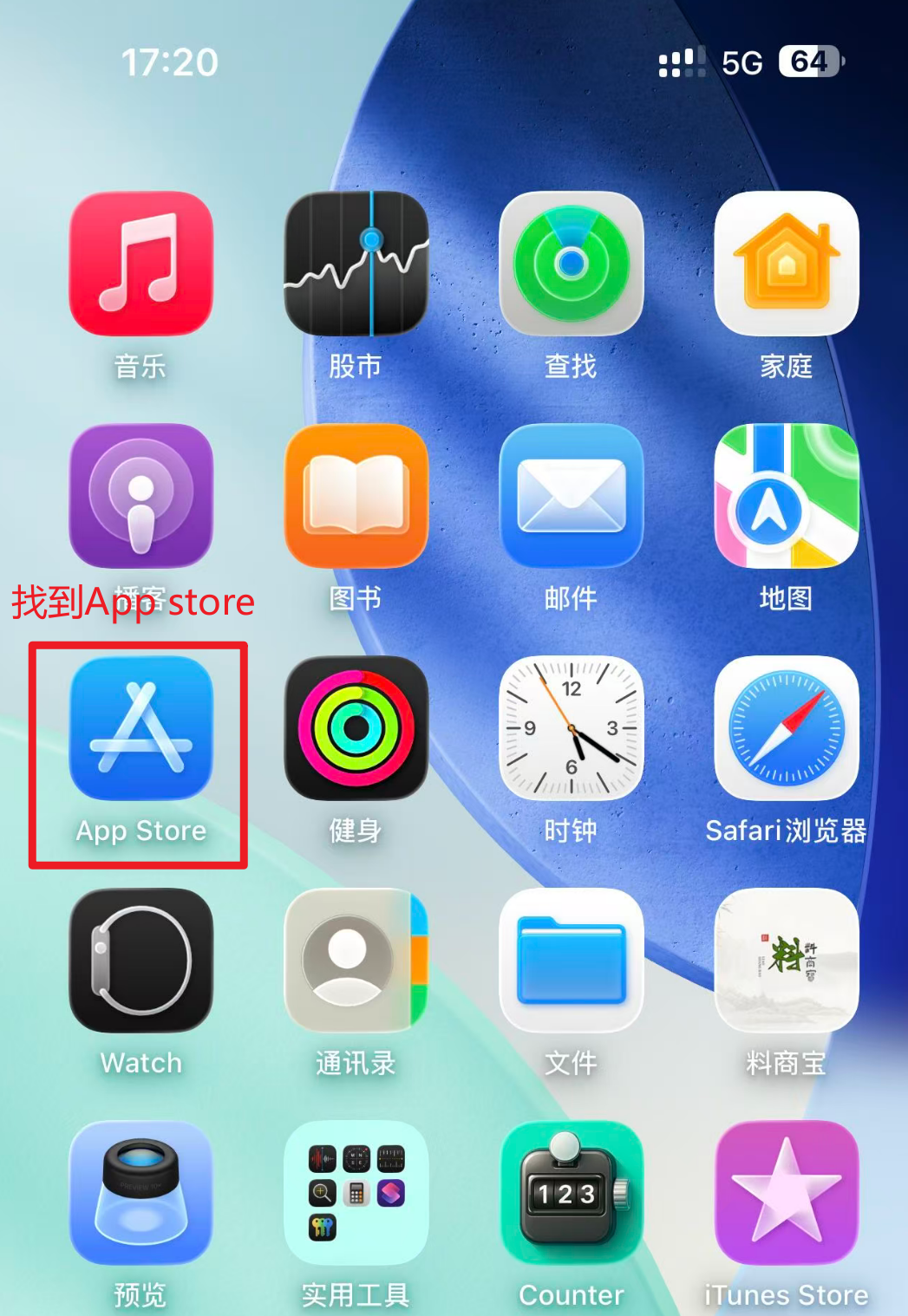Launch the 时钟 Clock app

571,727
